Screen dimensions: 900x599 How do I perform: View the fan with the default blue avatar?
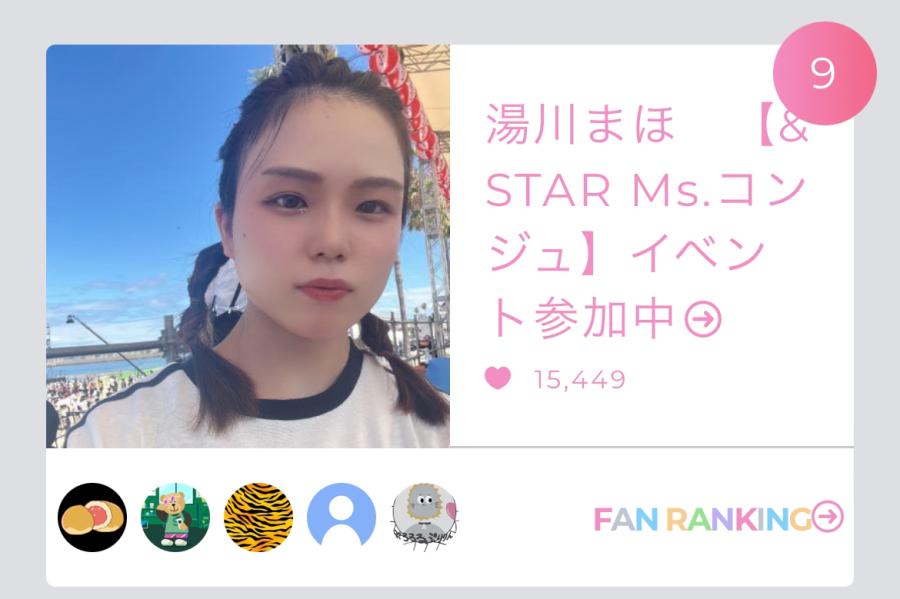341,518
